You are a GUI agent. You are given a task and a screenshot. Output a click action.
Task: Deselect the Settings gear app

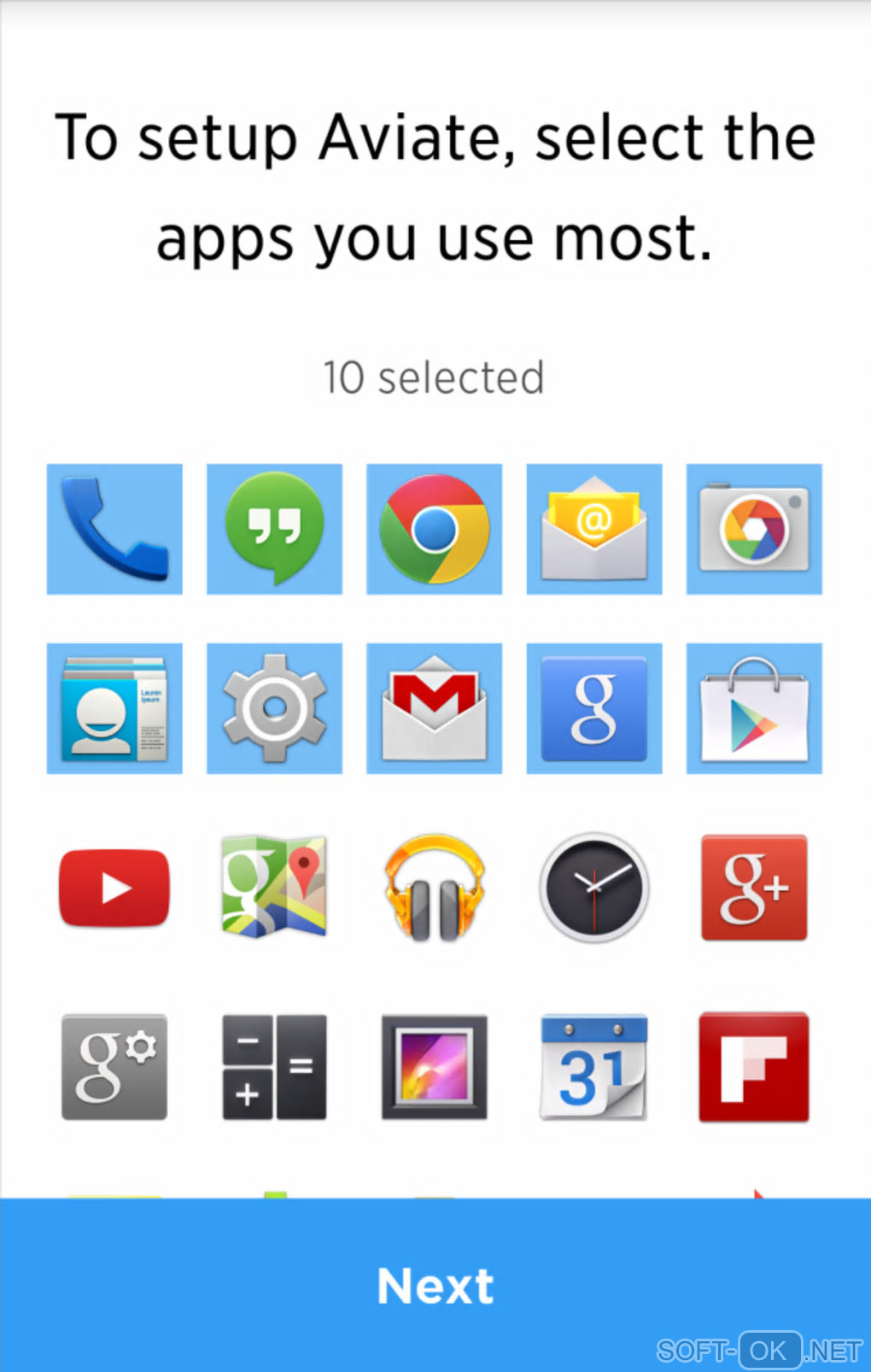274,708
